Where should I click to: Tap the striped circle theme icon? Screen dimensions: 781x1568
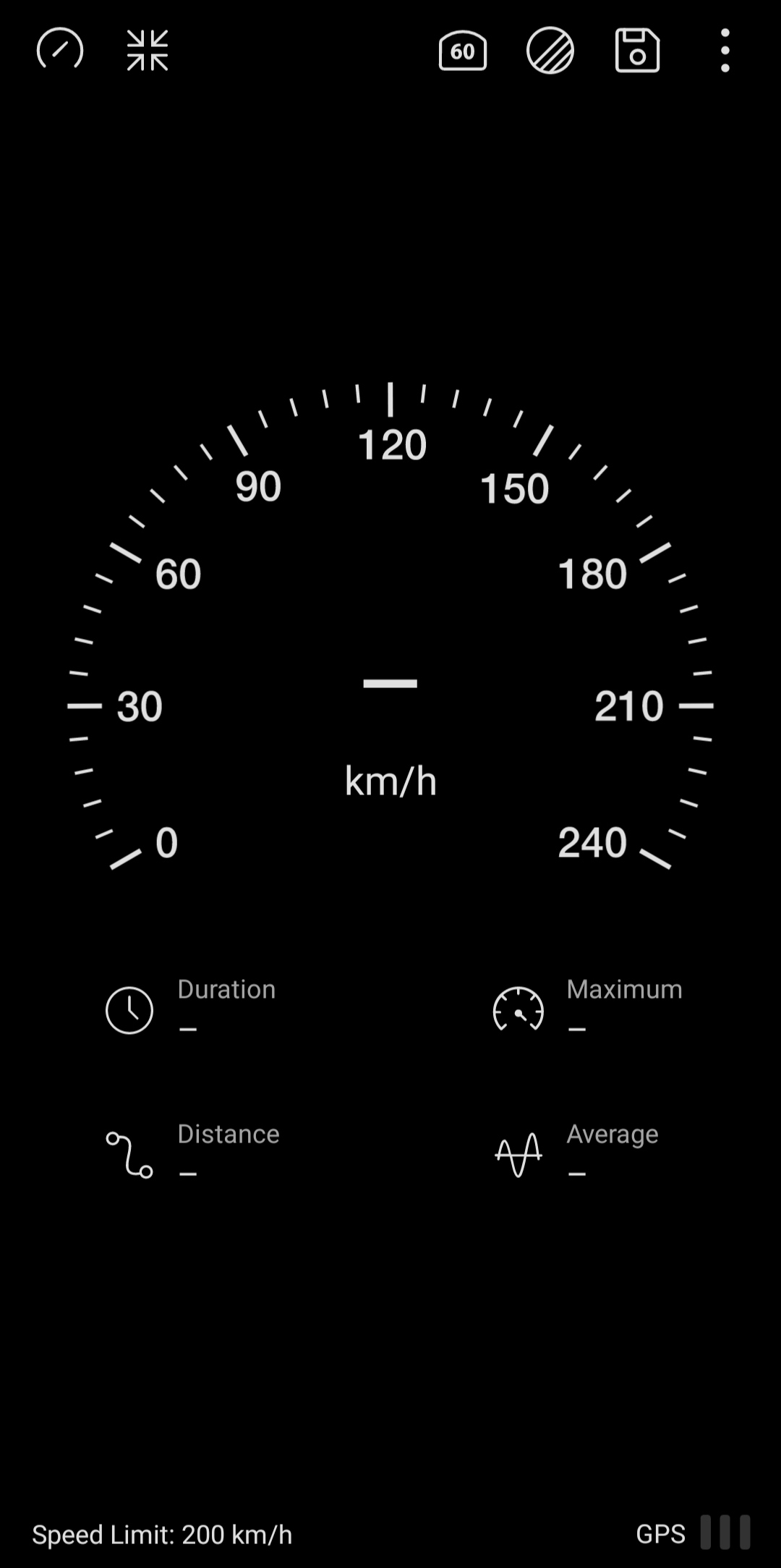point(550,51)
